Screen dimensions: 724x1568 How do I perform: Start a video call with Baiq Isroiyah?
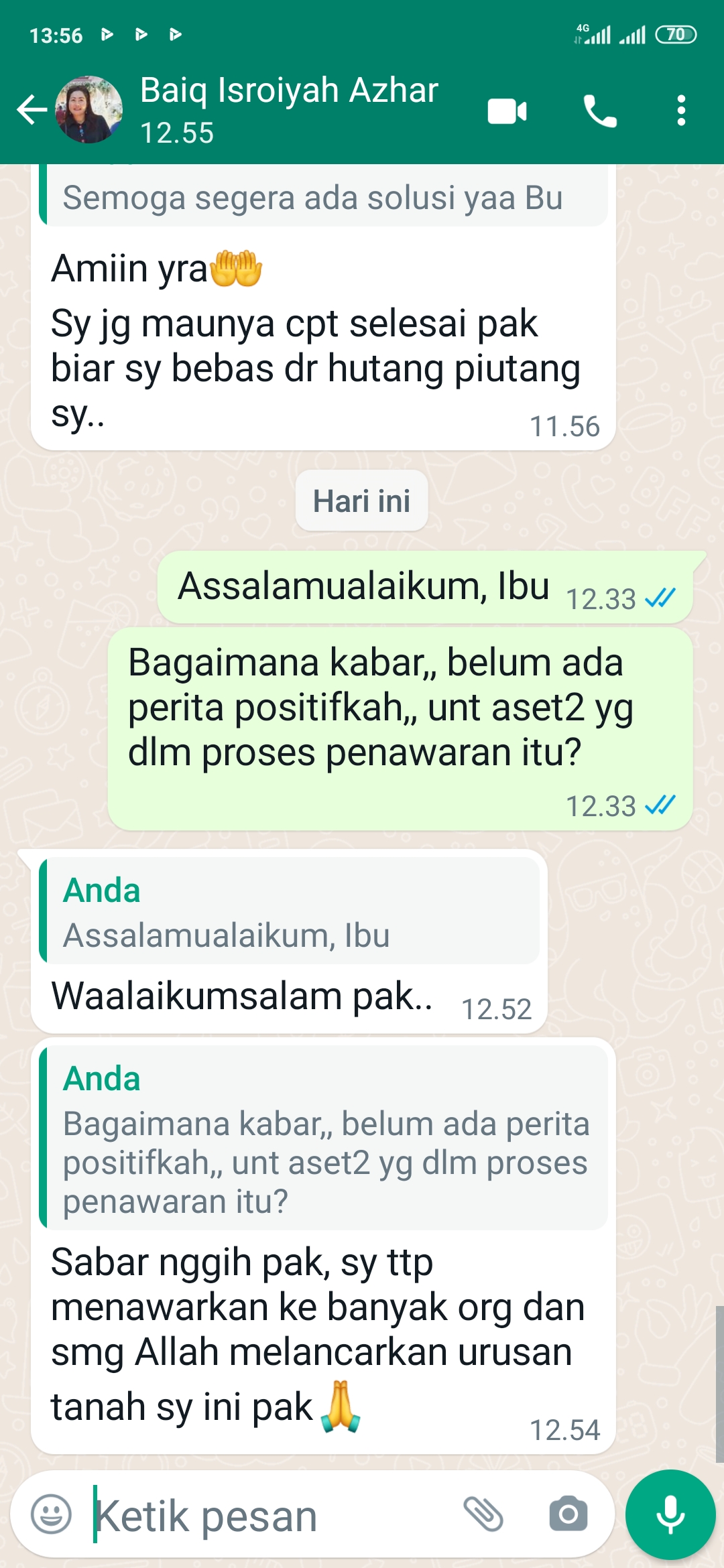pos(507,111)
